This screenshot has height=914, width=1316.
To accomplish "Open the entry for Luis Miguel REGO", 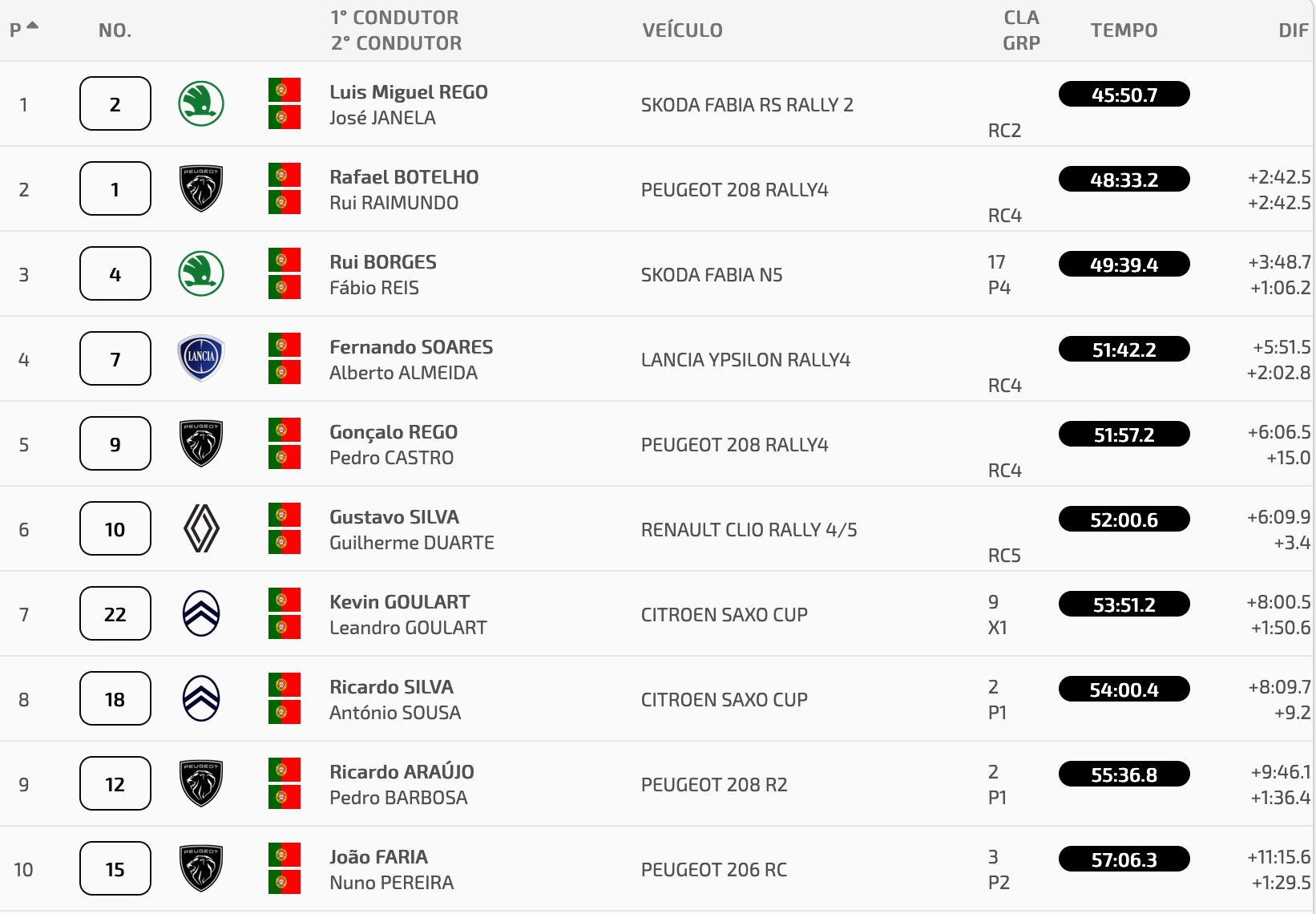I will tap(408, 92).
